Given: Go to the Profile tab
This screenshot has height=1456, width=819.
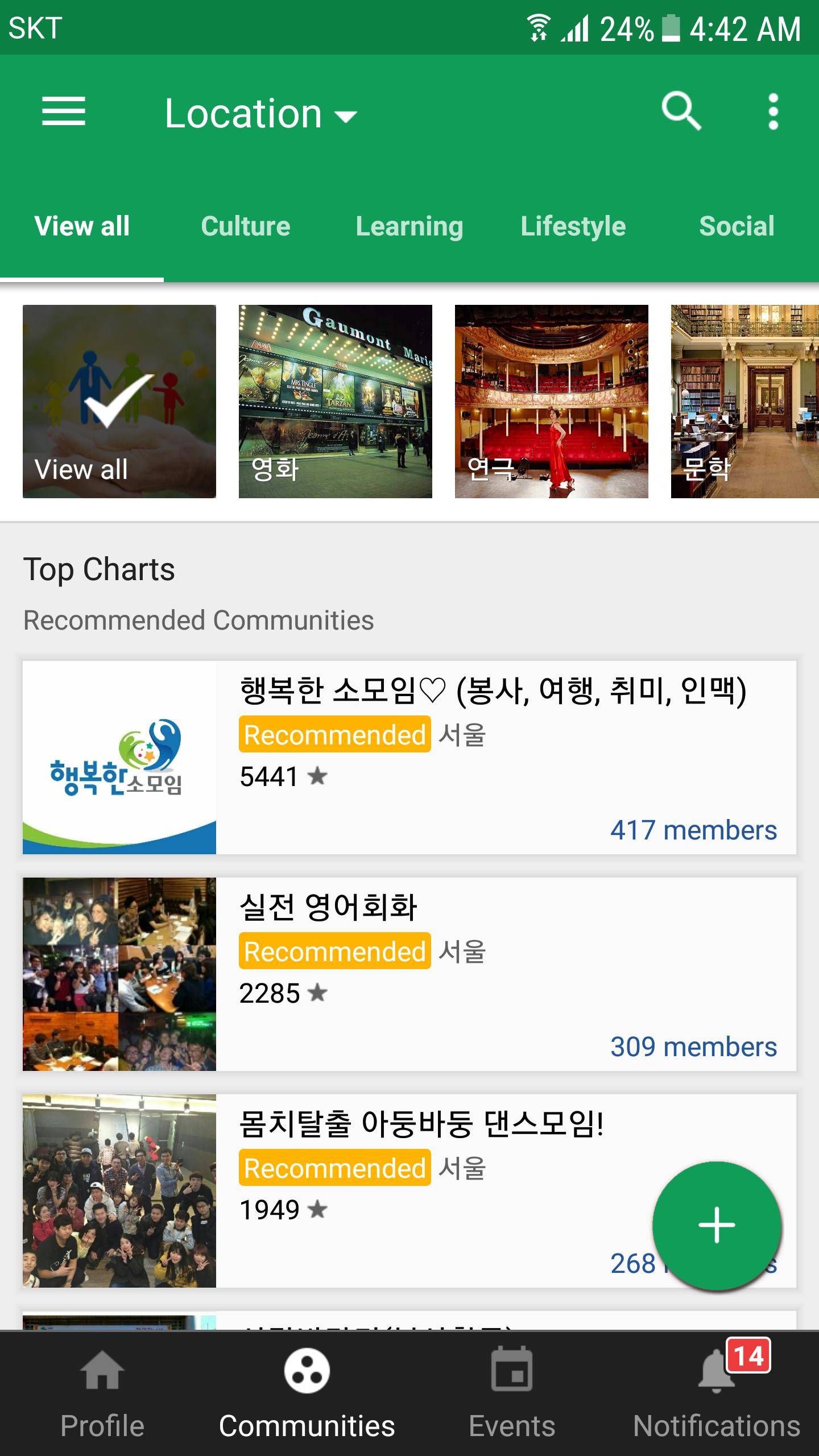Looking at the screenshot, I should point(102,1393).
